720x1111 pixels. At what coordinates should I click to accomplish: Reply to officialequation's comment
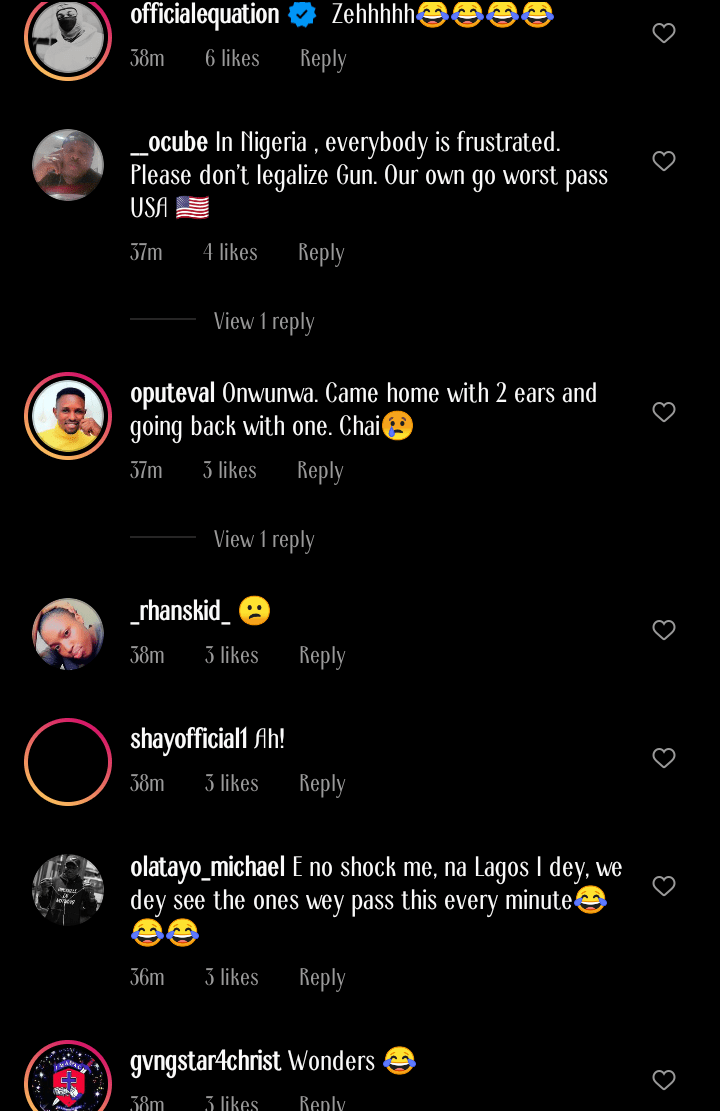(323, 59)
